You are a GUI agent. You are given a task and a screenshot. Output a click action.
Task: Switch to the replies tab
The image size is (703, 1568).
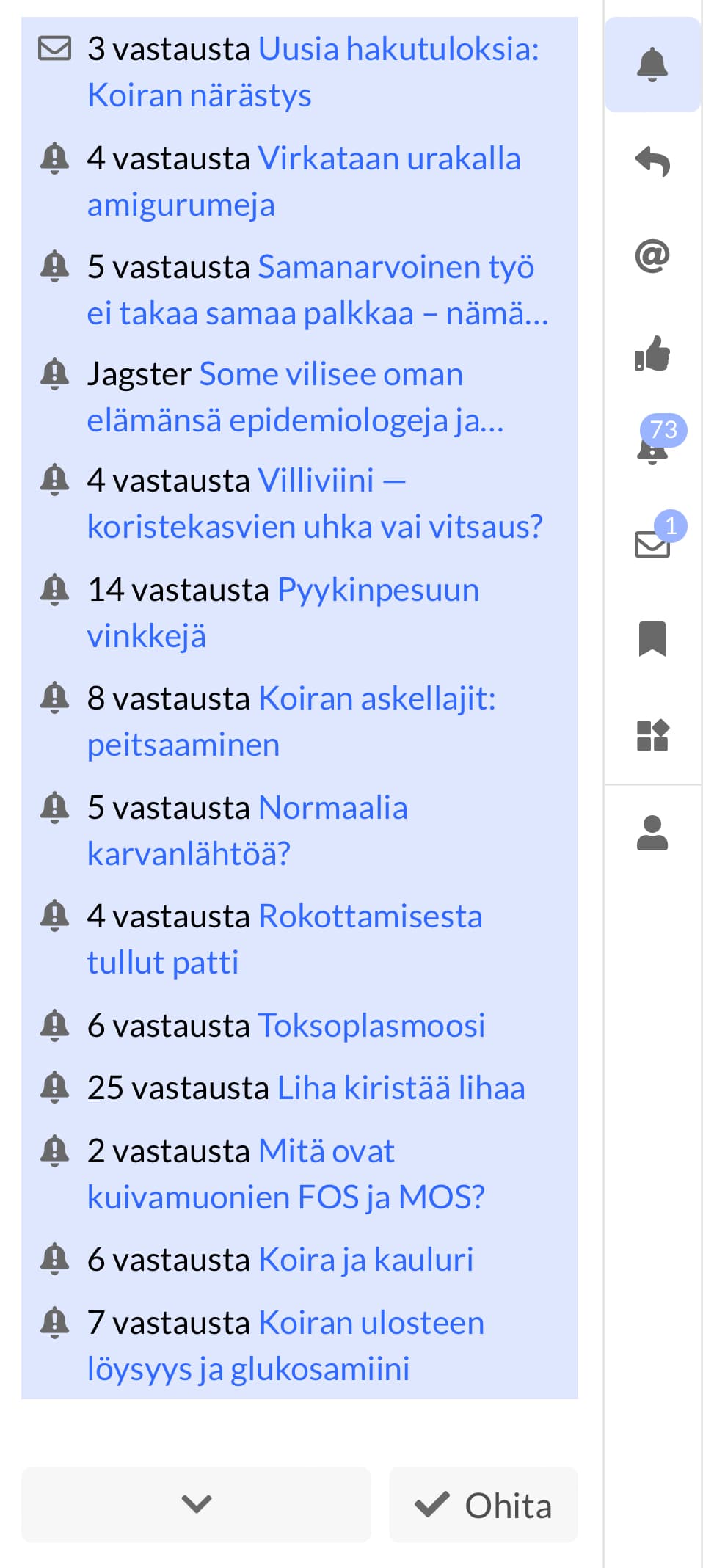pyautogui.click(x=652, y=161)
